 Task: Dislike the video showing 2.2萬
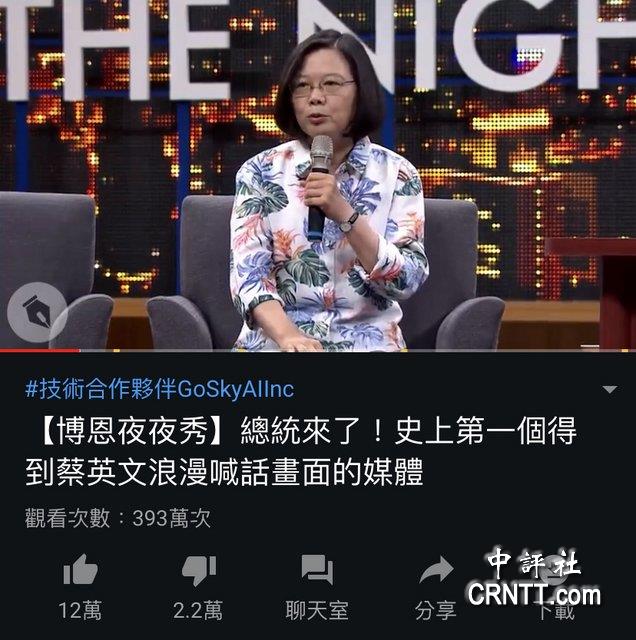198,572
